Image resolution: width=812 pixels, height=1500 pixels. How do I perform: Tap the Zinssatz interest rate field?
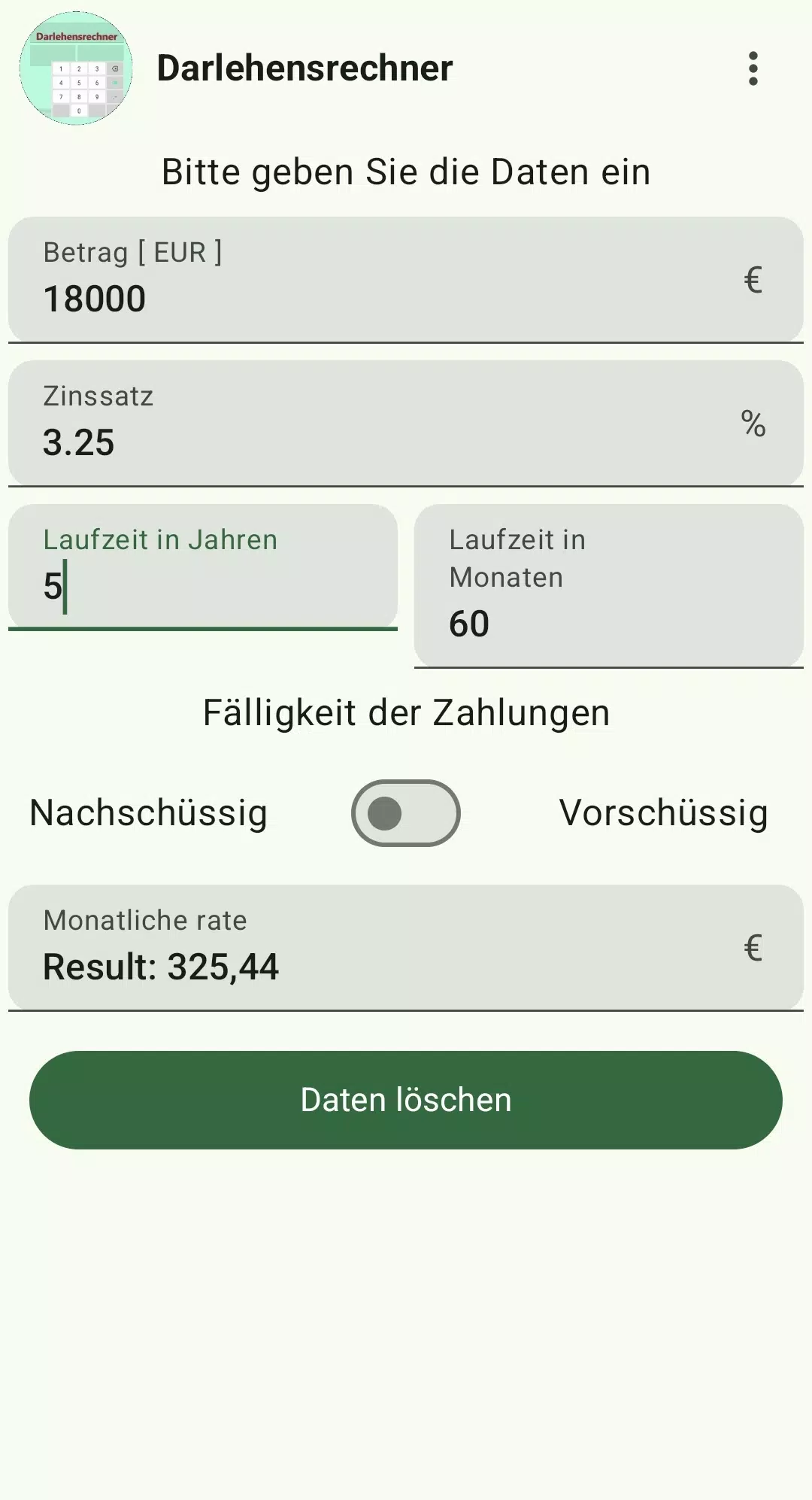[x=406, y=424]
